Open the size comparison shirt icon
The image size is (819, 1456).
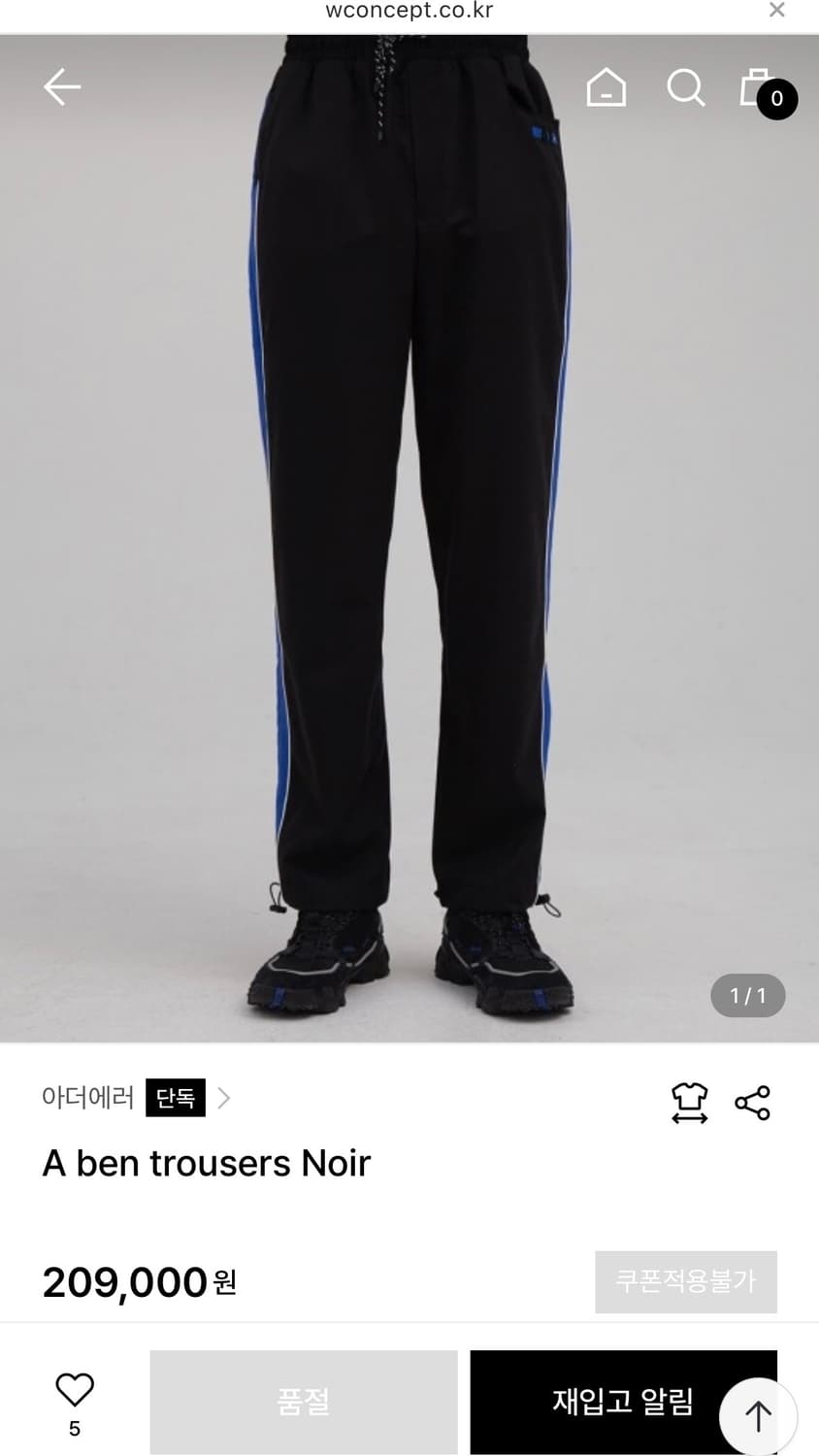[x=689, y=1102]
